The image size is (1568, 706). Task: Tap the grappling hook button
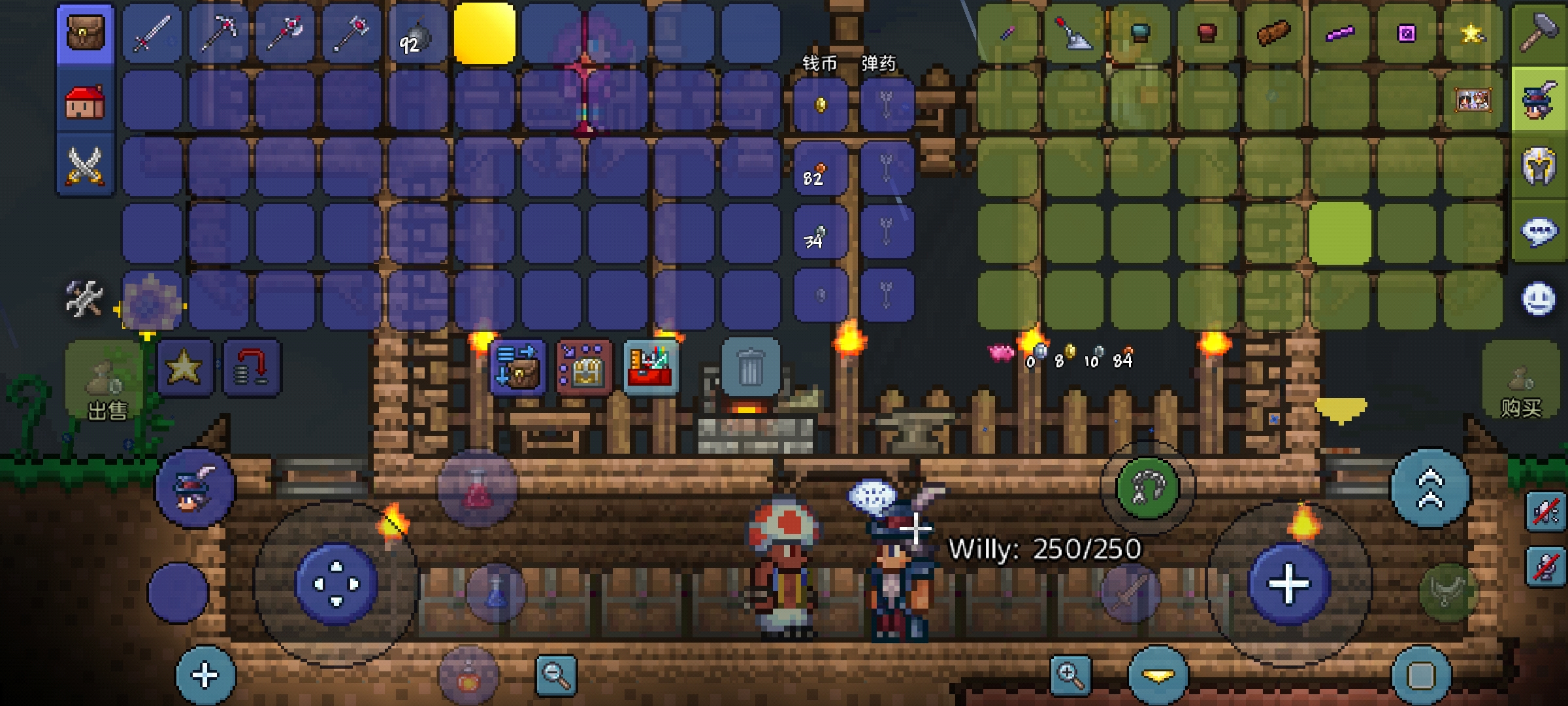(x=1147, y=488)
